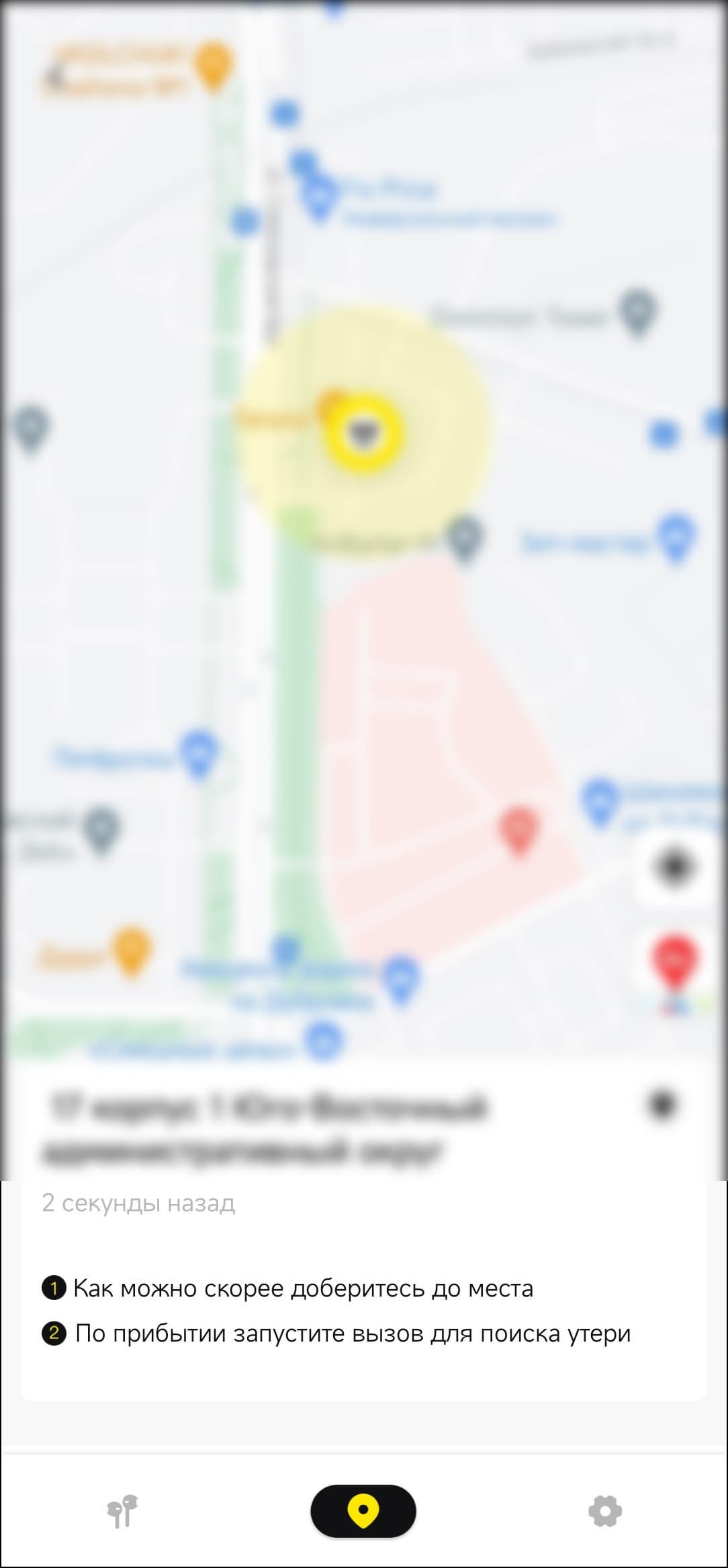The height and width of the screenshot is (1568, 728).
Task: Tap the icon beside the address
Action: pos(662,1104)
